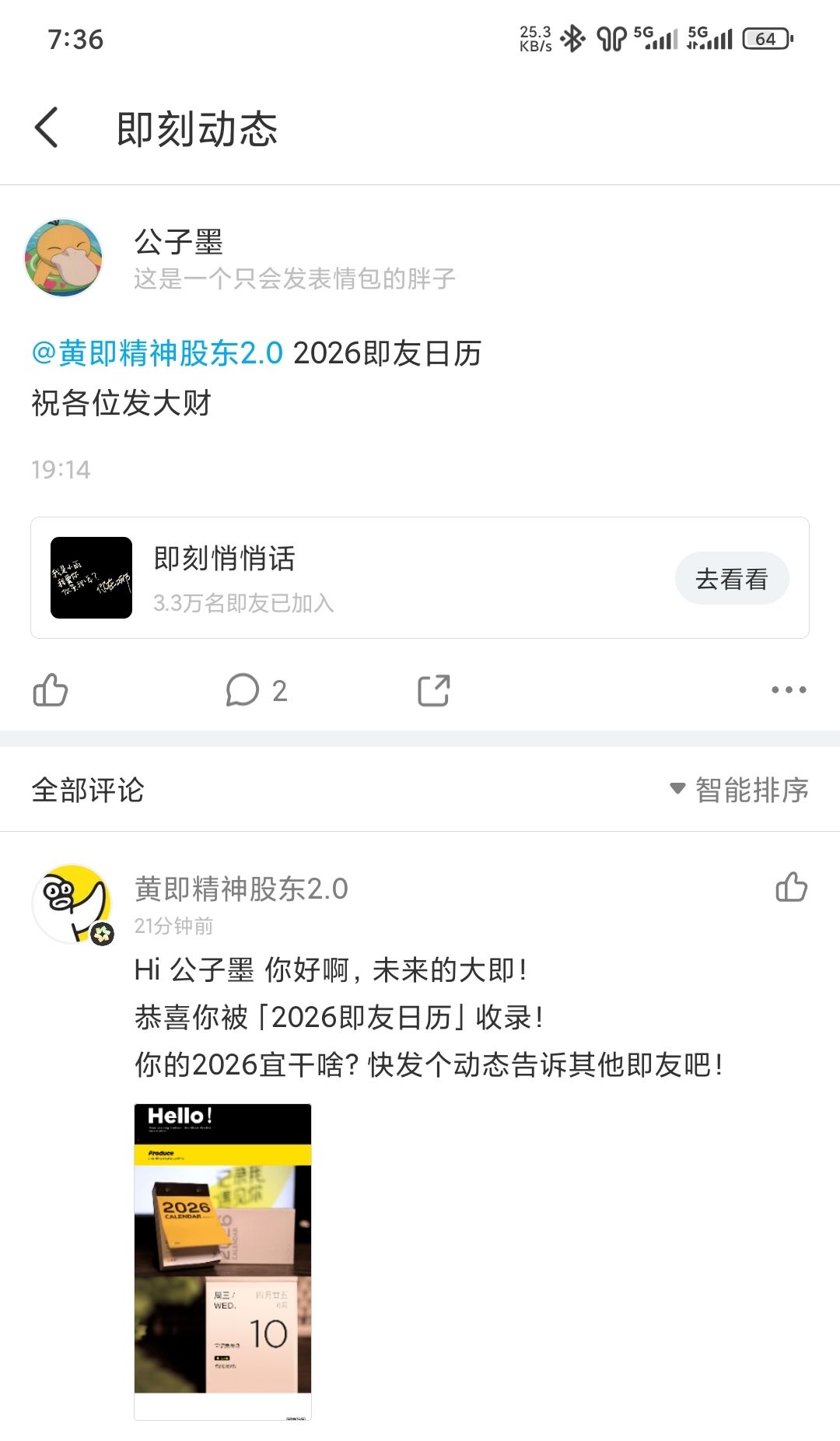Change comment sorting from 智能排序

pyautogui.click(x=739, y=790)
